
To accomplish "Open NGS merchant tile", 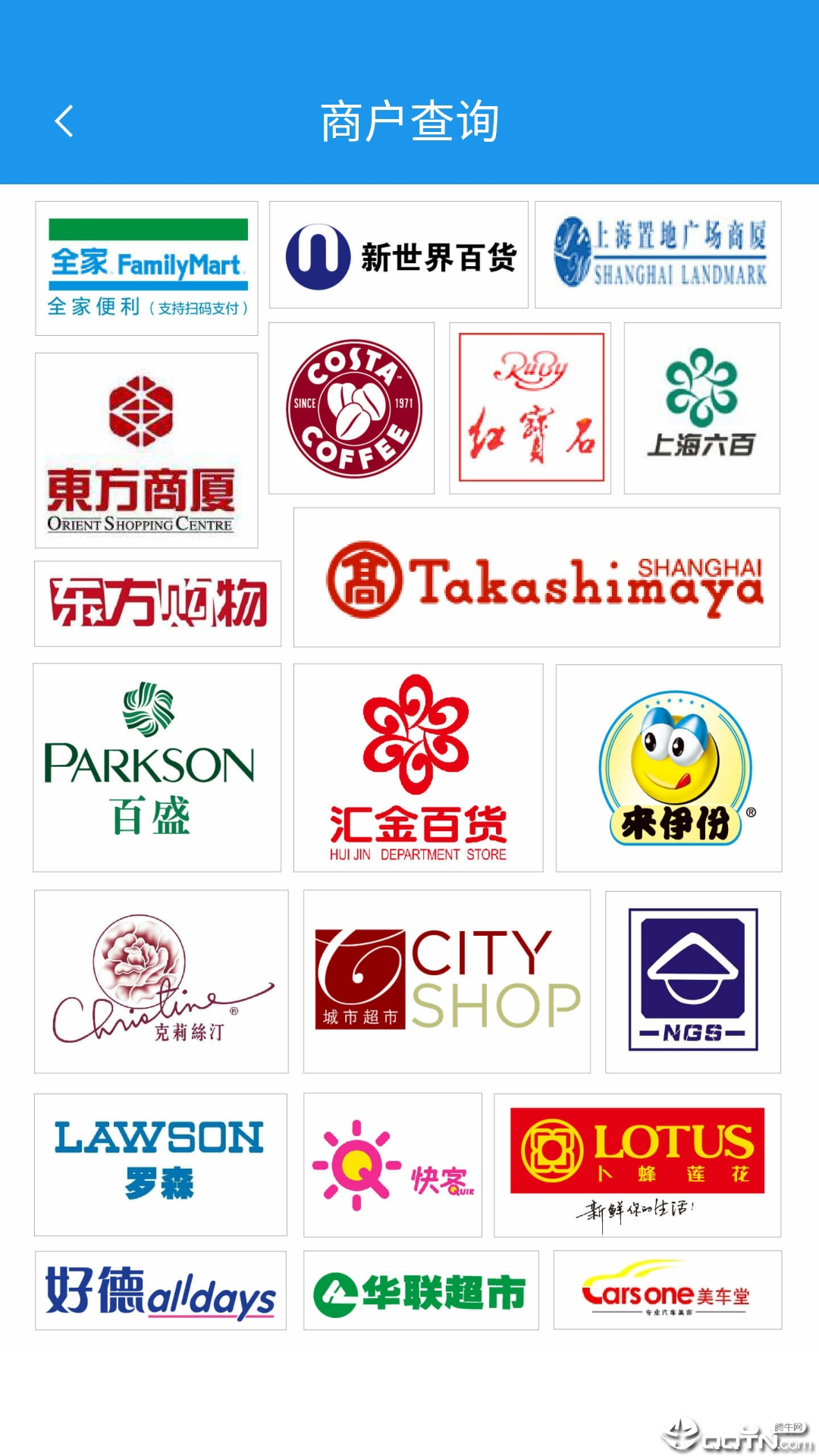I will (x=693, y=981).
